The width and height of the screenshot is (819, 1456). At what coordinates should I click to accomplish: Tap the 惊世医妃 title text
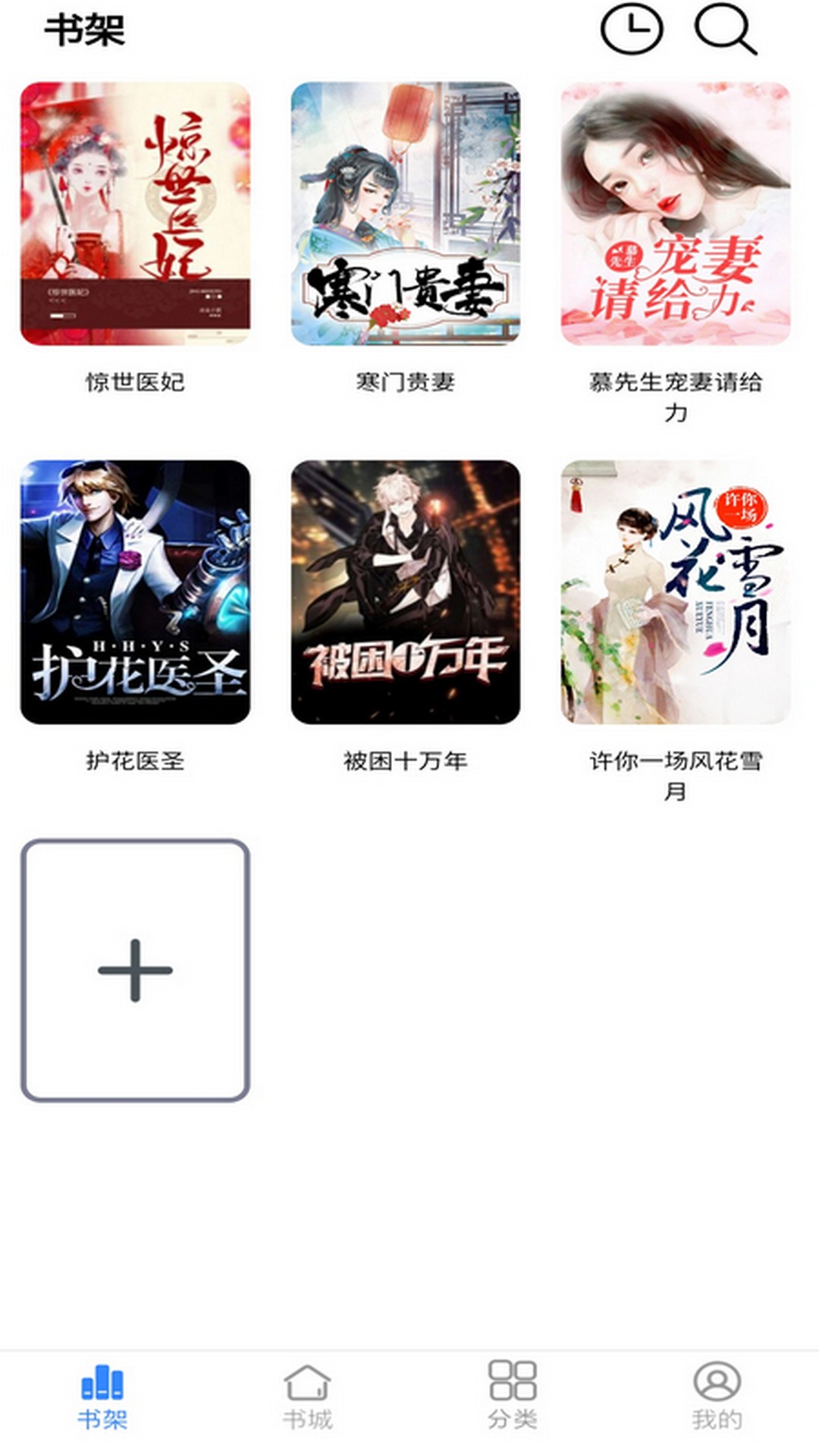(x=135, y=383)
